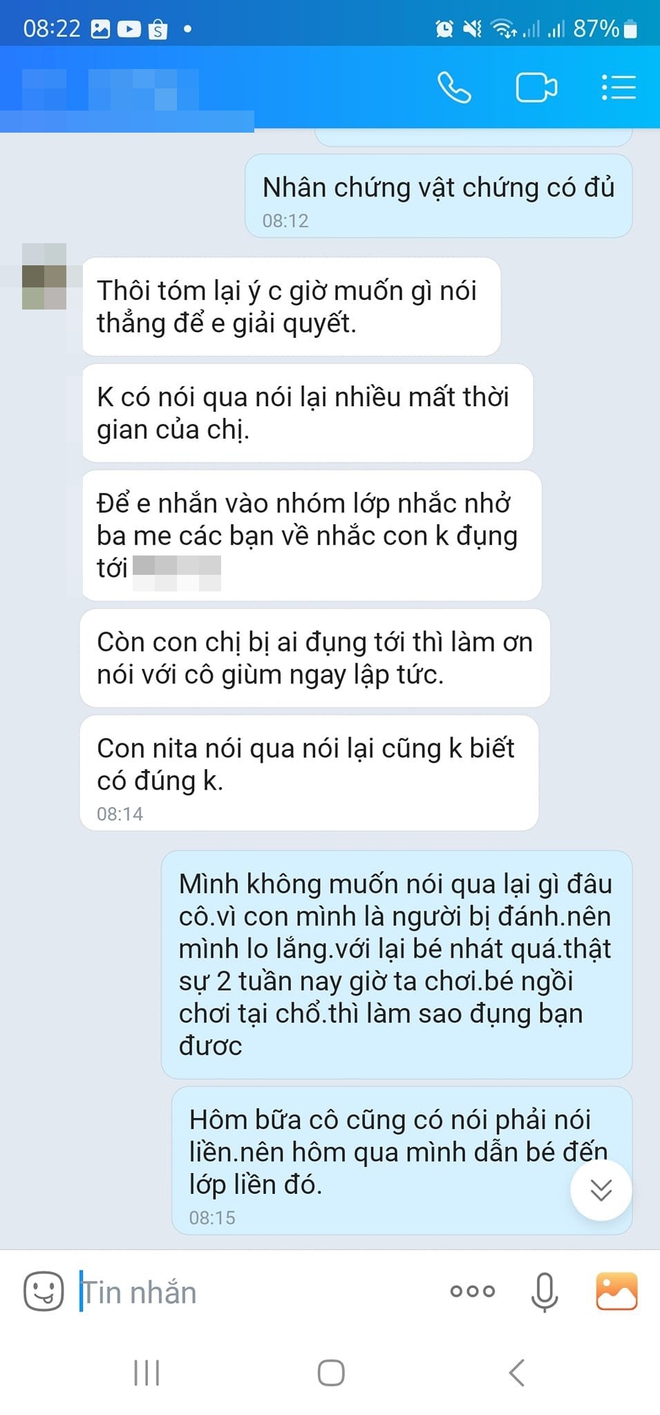Record a voice message

[x=544, y=1292]
